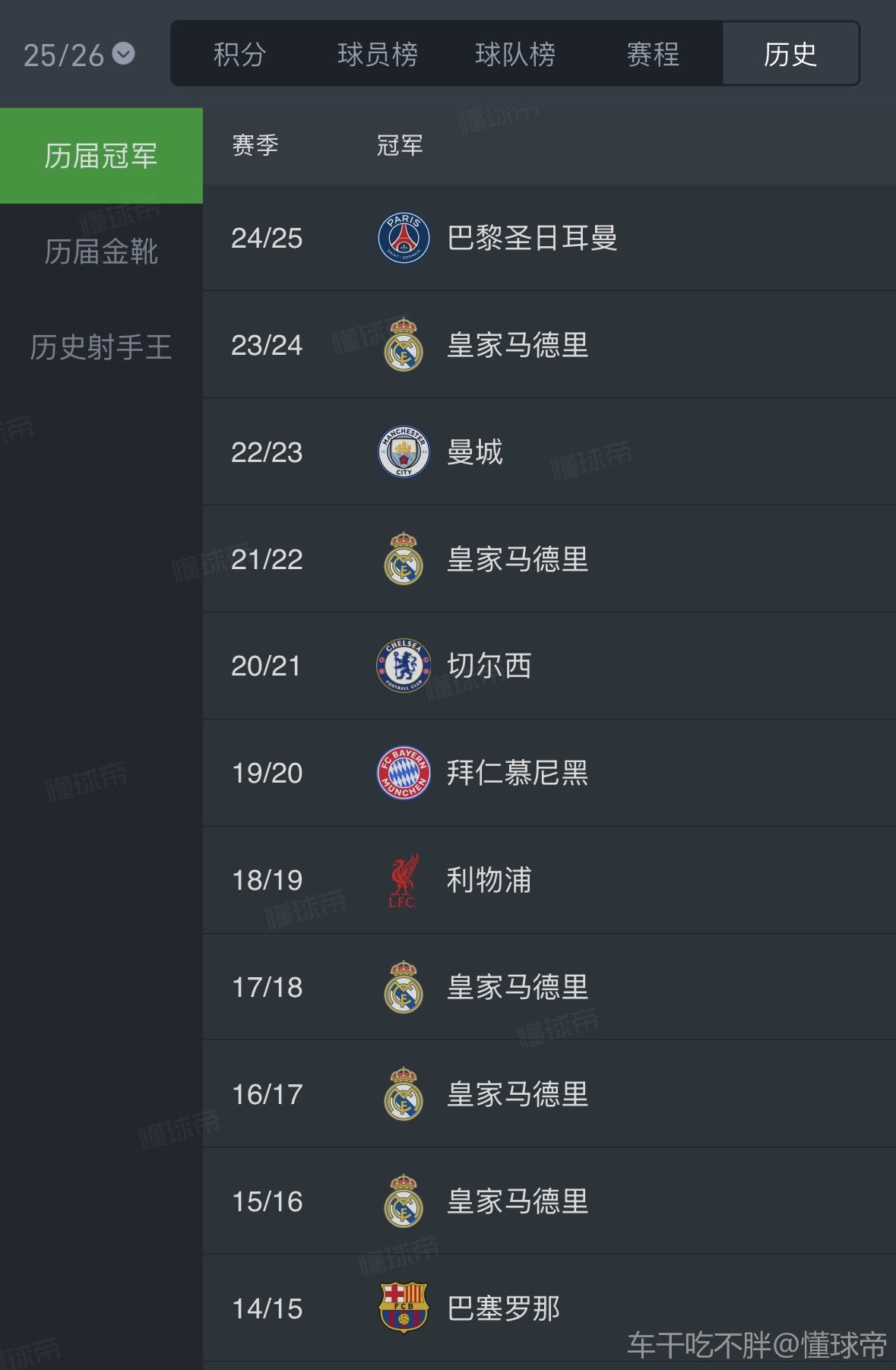This screenshot has height=1370, width=896.
Task: Open 皇家马德里 in the 23/24 row
Action: [x=517, y=345]
